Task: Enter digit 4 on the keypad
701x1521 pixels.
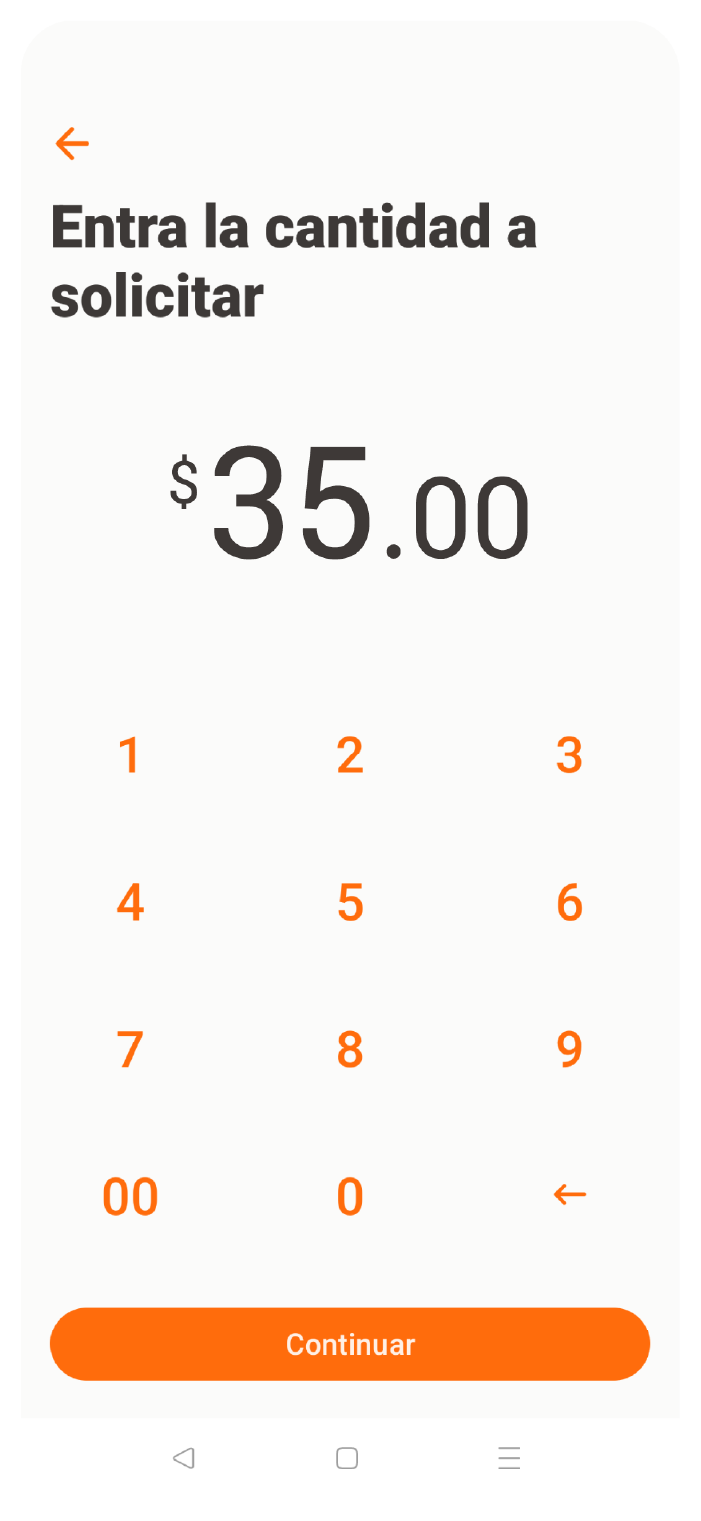Action: click(130, 903)
